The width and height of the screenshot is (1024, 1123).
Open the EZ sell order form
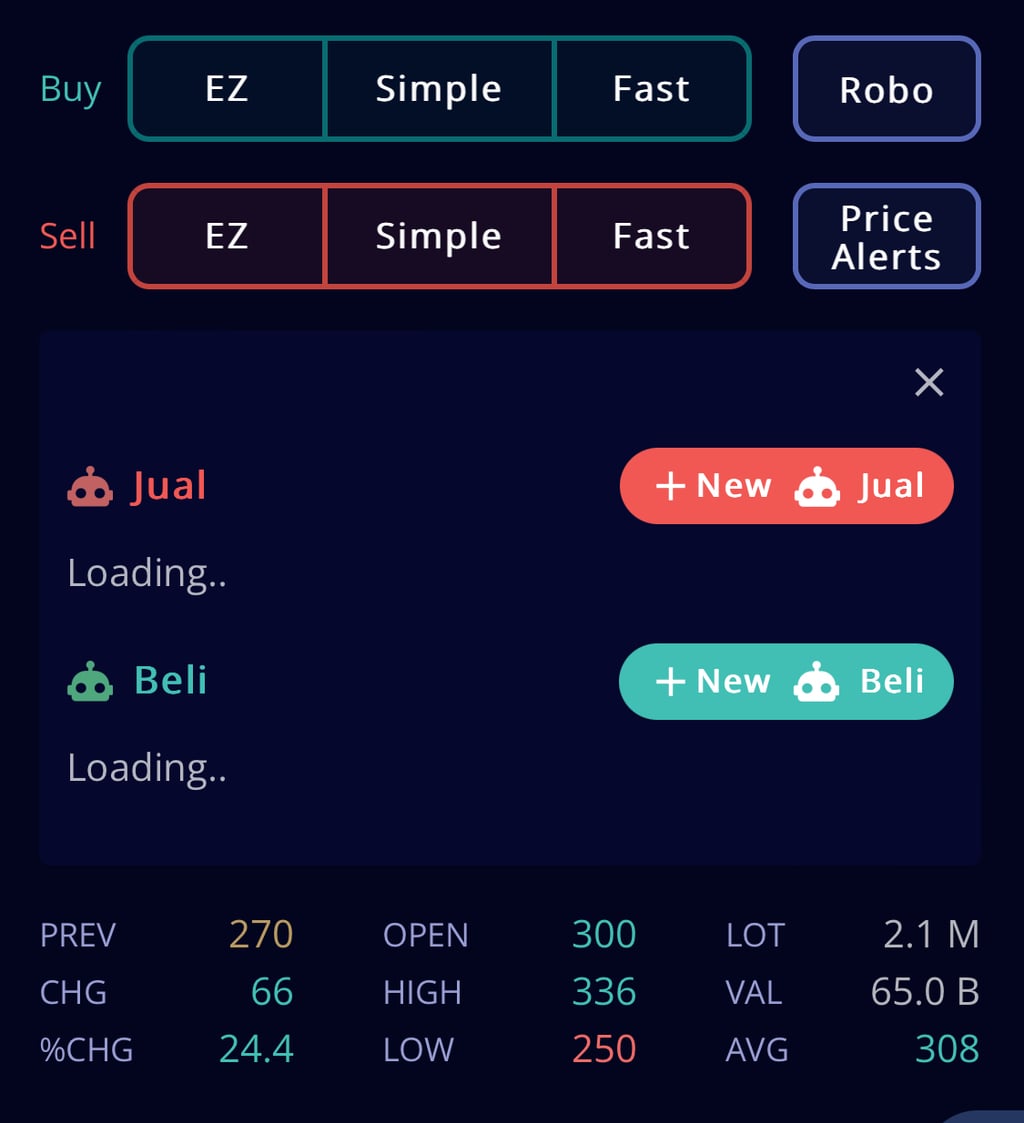tap(227, 237)
